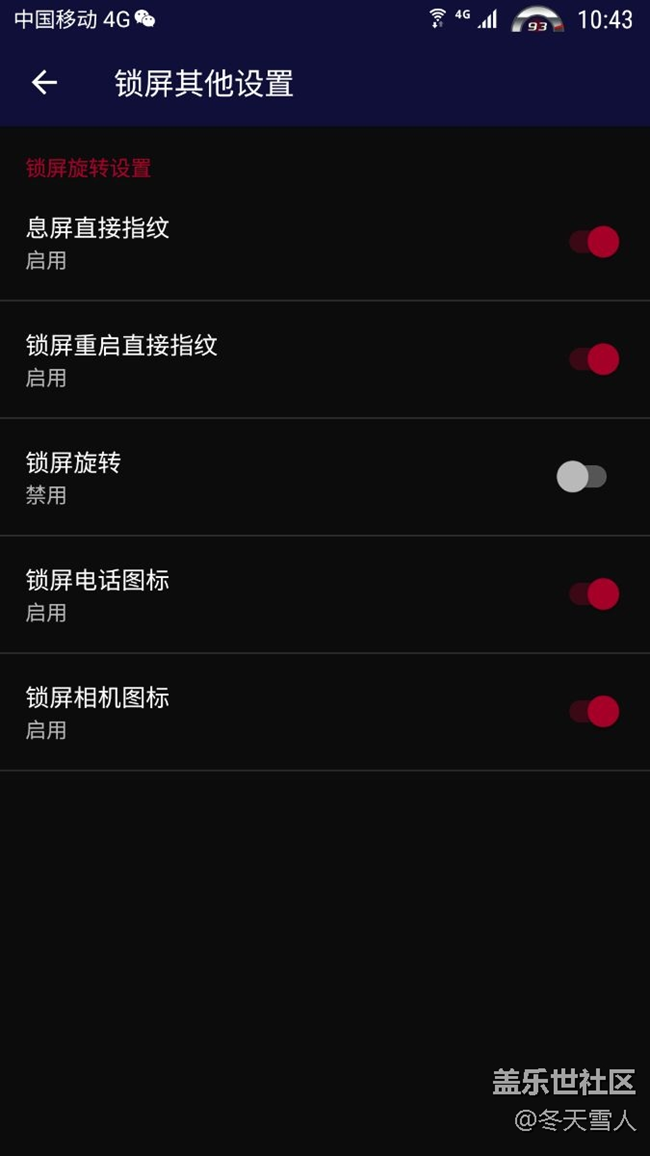Enable the 锁屏旋转 switch

click(x=582, y=477)
